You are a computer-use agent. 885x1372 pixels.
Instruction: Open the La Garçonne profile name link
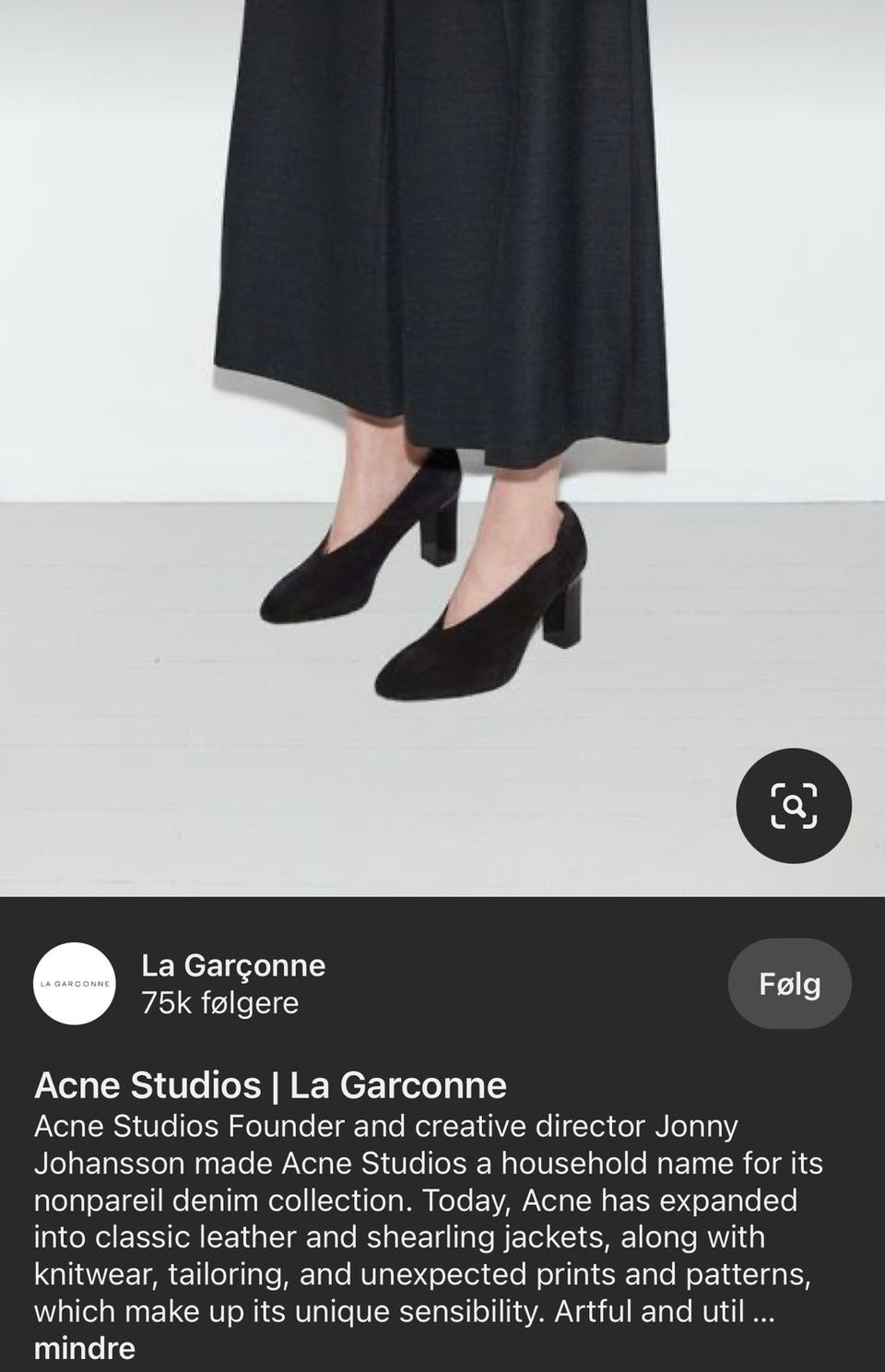click(x=232, y=966)
